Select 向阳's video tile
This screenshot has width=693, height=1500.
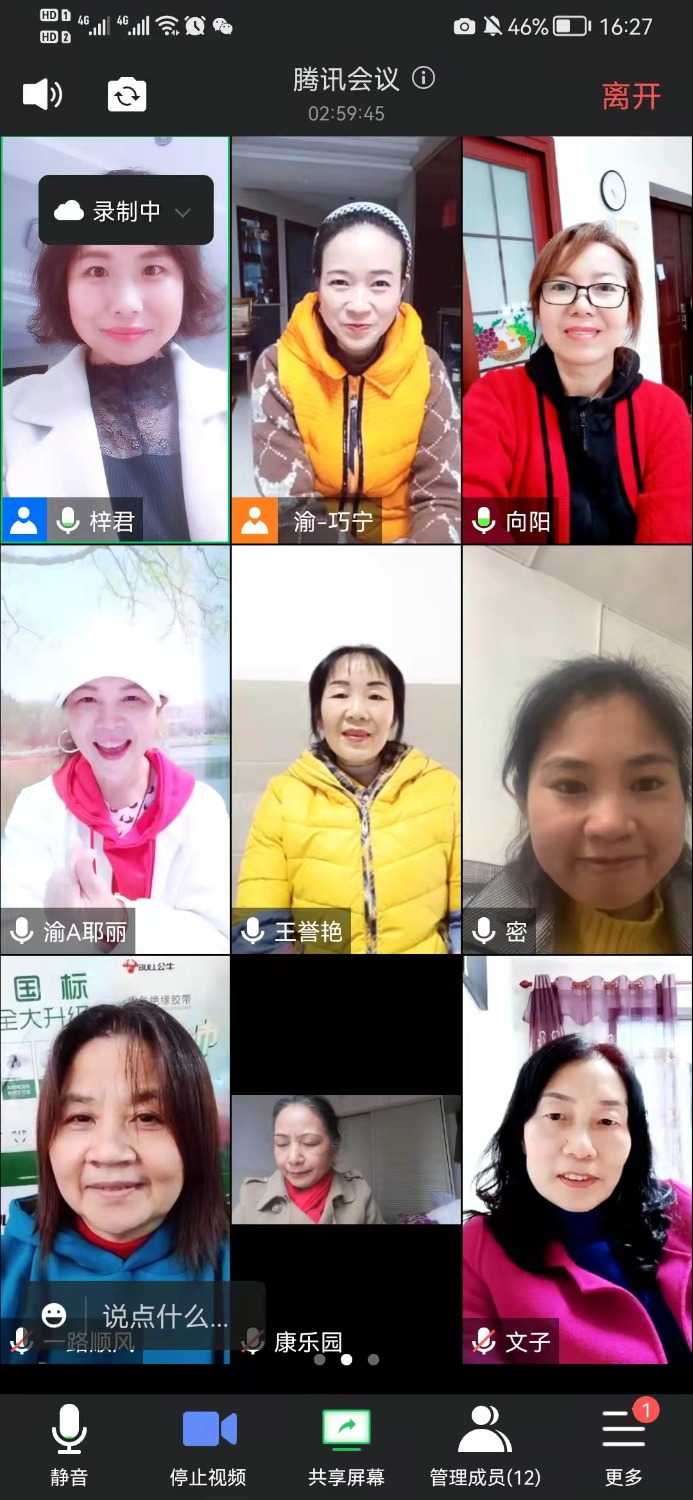pos(577,340)
